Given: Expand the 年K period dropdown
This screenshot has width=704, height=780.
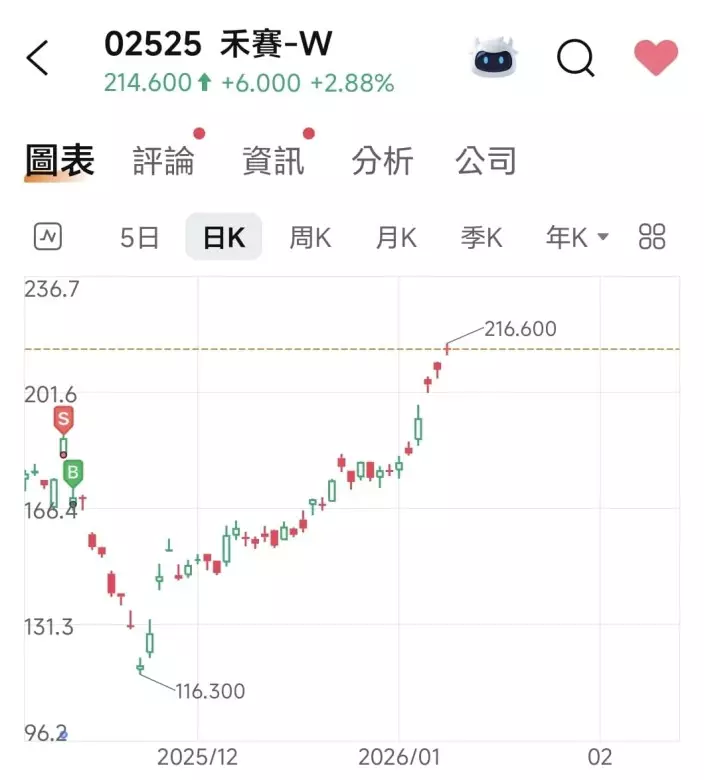Looking at the screenshot, I should click(x=577, y=237).
